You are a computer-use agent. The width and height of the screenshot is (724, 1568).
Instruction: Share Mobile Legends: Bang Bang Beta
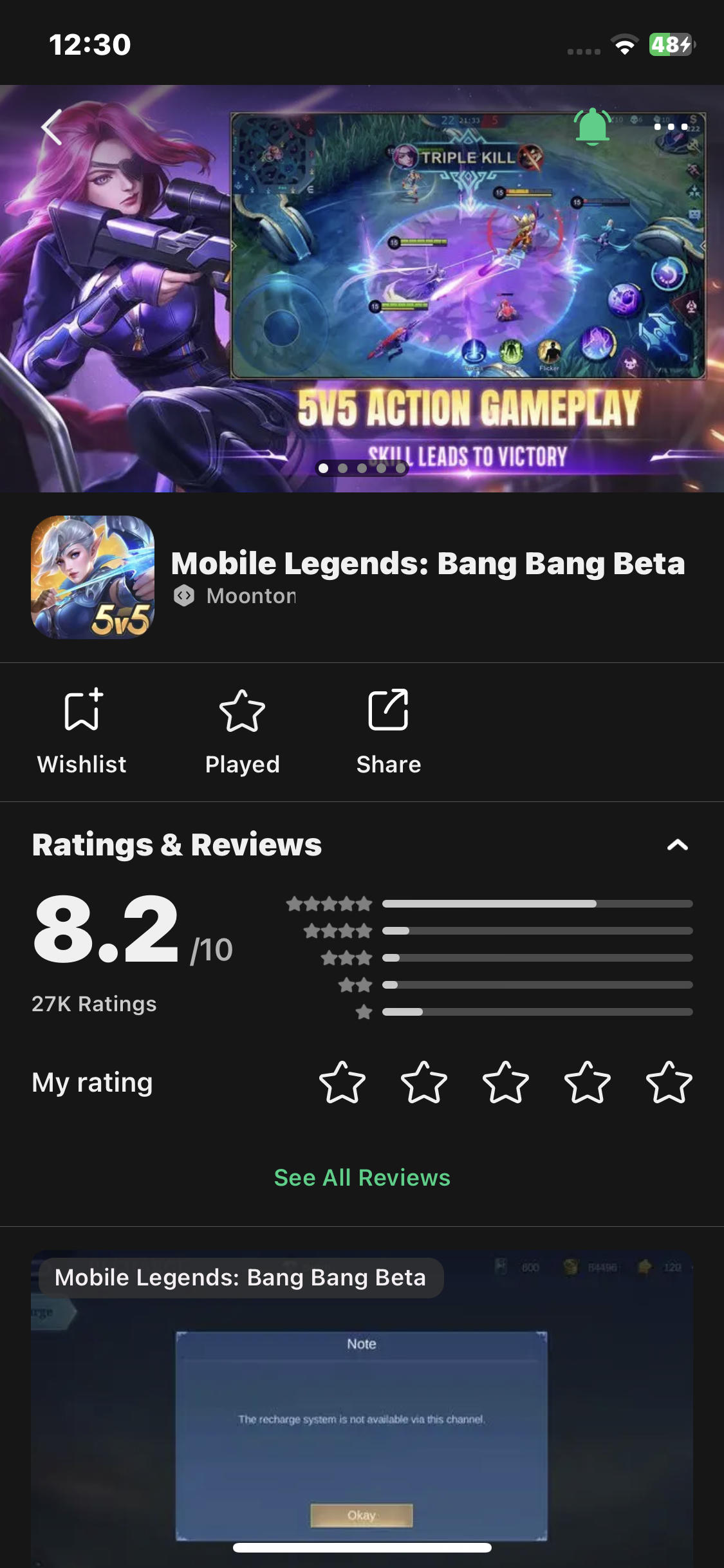click(x=388, y=731)
